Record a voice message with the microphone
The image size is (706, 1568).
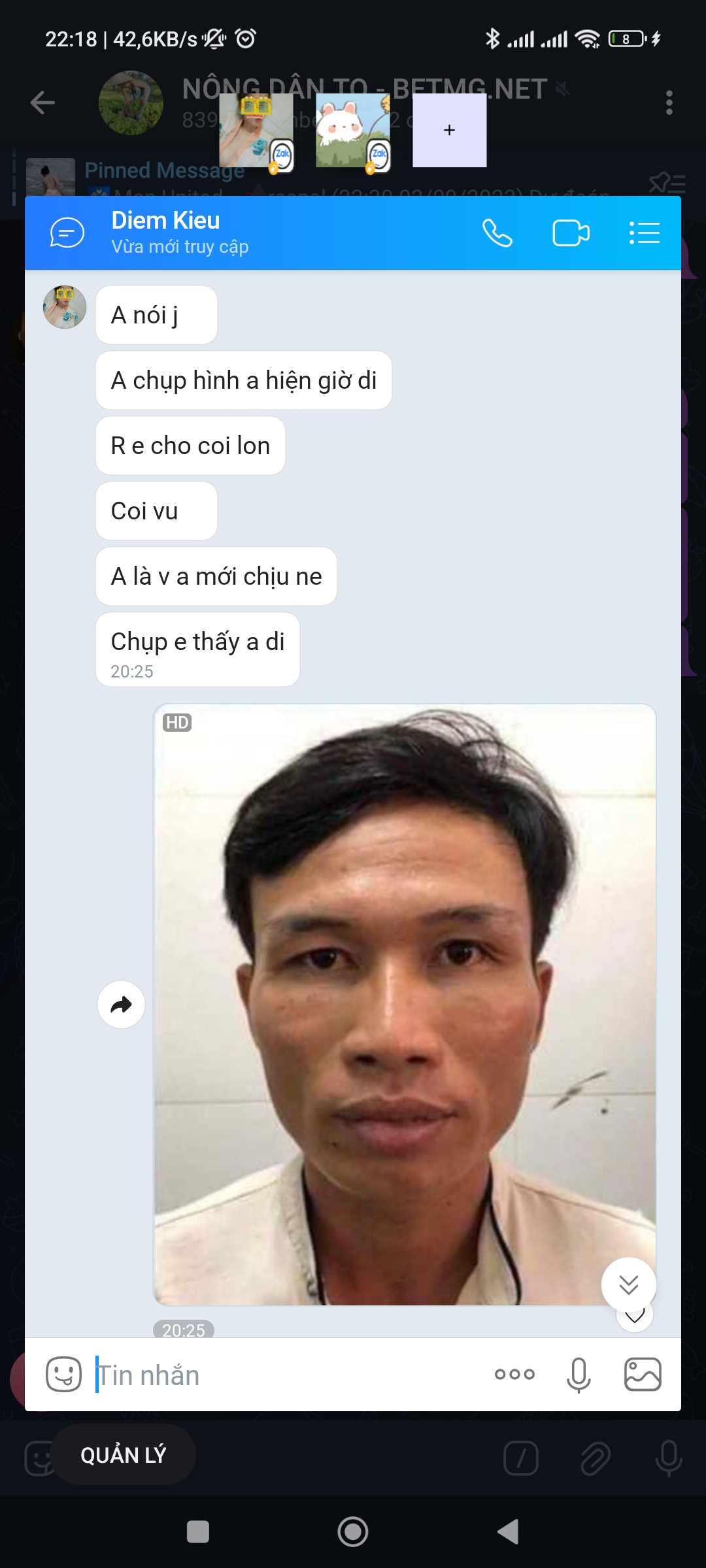[579, 1375]
